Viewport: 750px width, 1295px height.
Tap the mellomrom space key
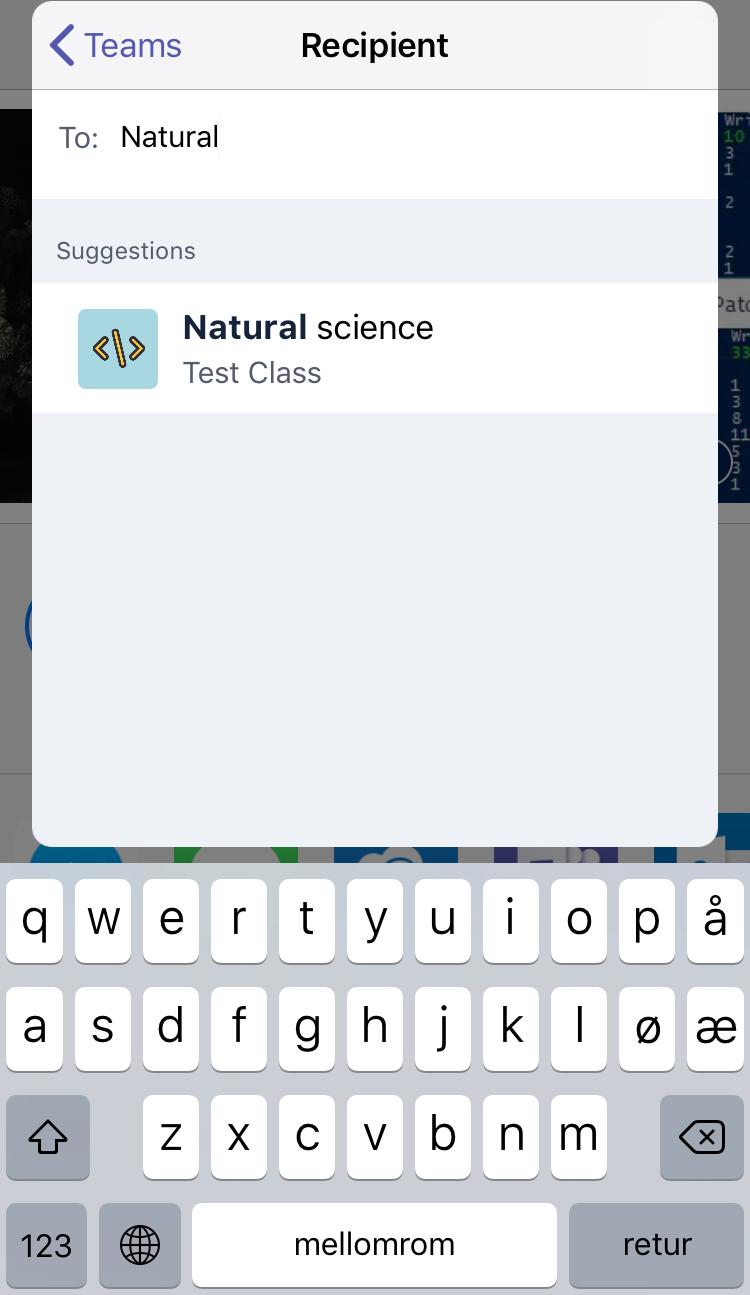(374, 1245)
